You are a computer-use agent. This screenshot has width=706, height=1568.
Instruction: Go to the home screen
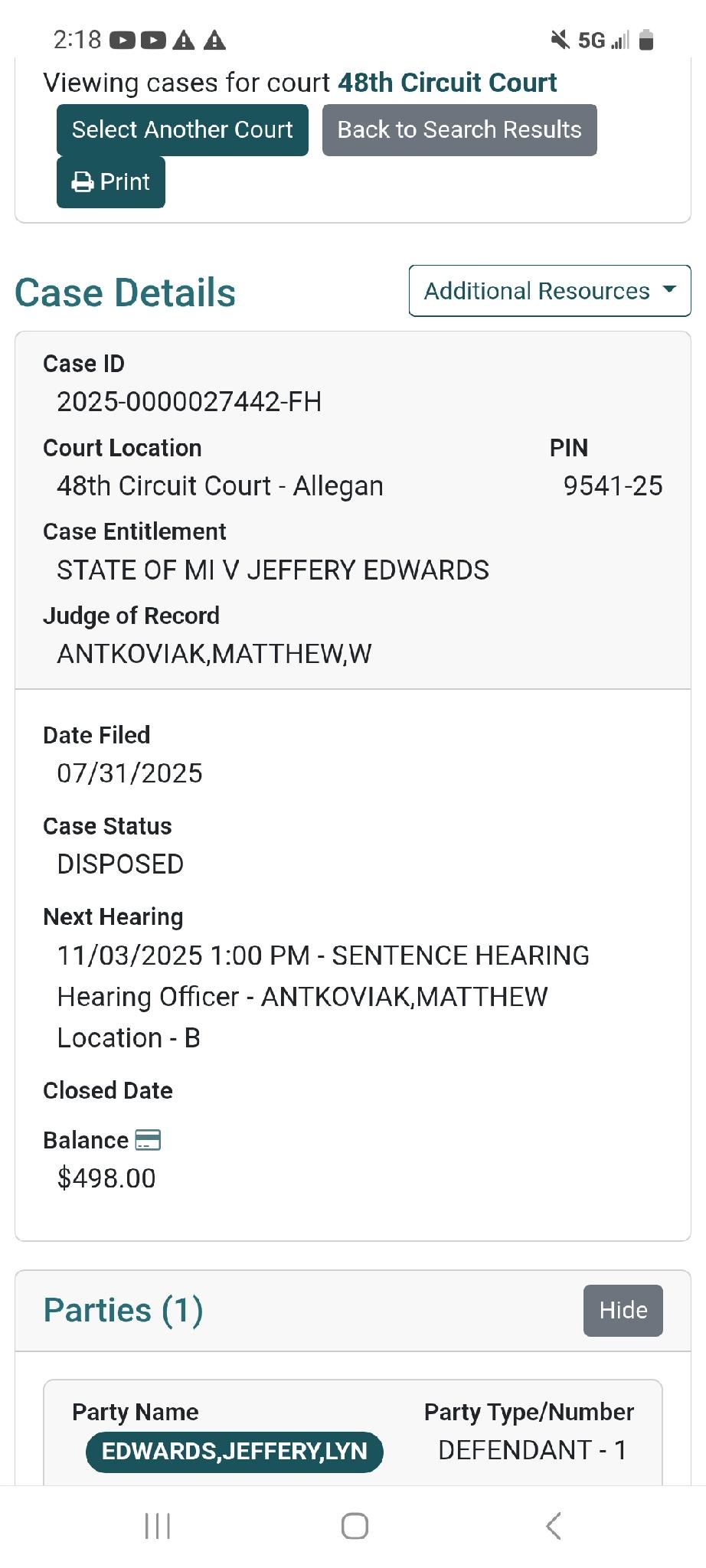(354, 1526)
